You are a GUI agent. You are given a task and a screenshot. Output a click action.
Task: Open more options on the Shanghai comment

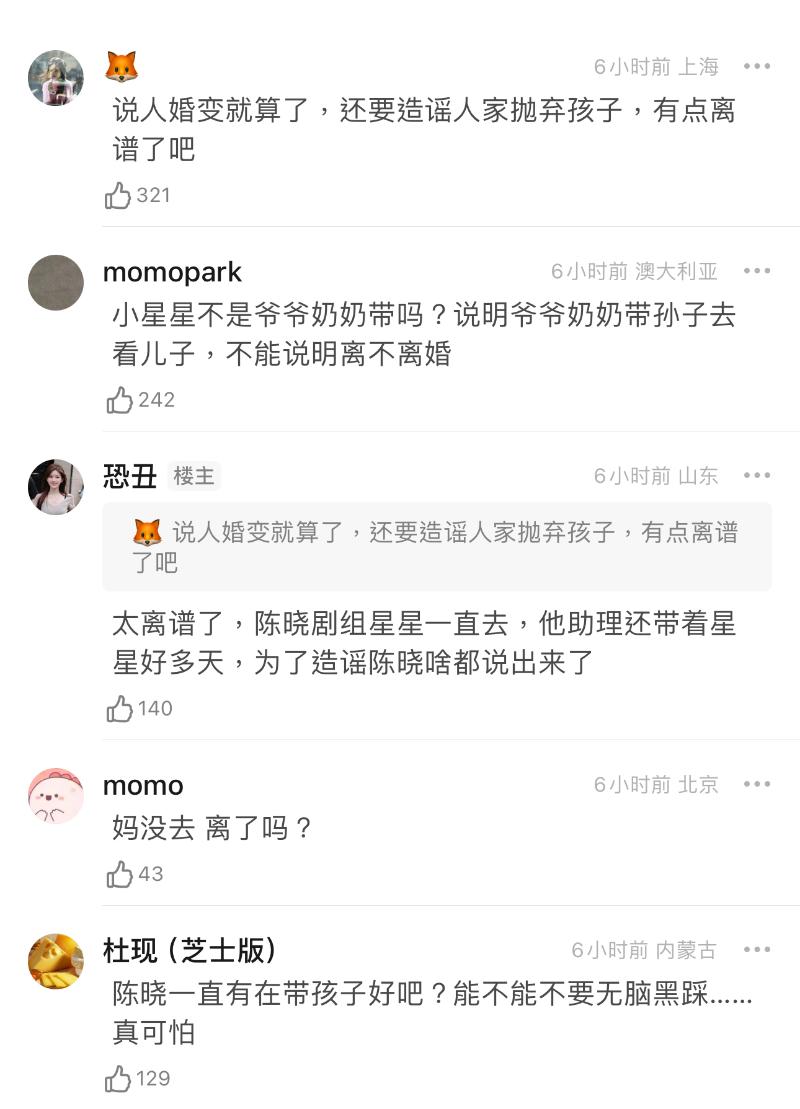pyautogui.click(x=757, y=66)
